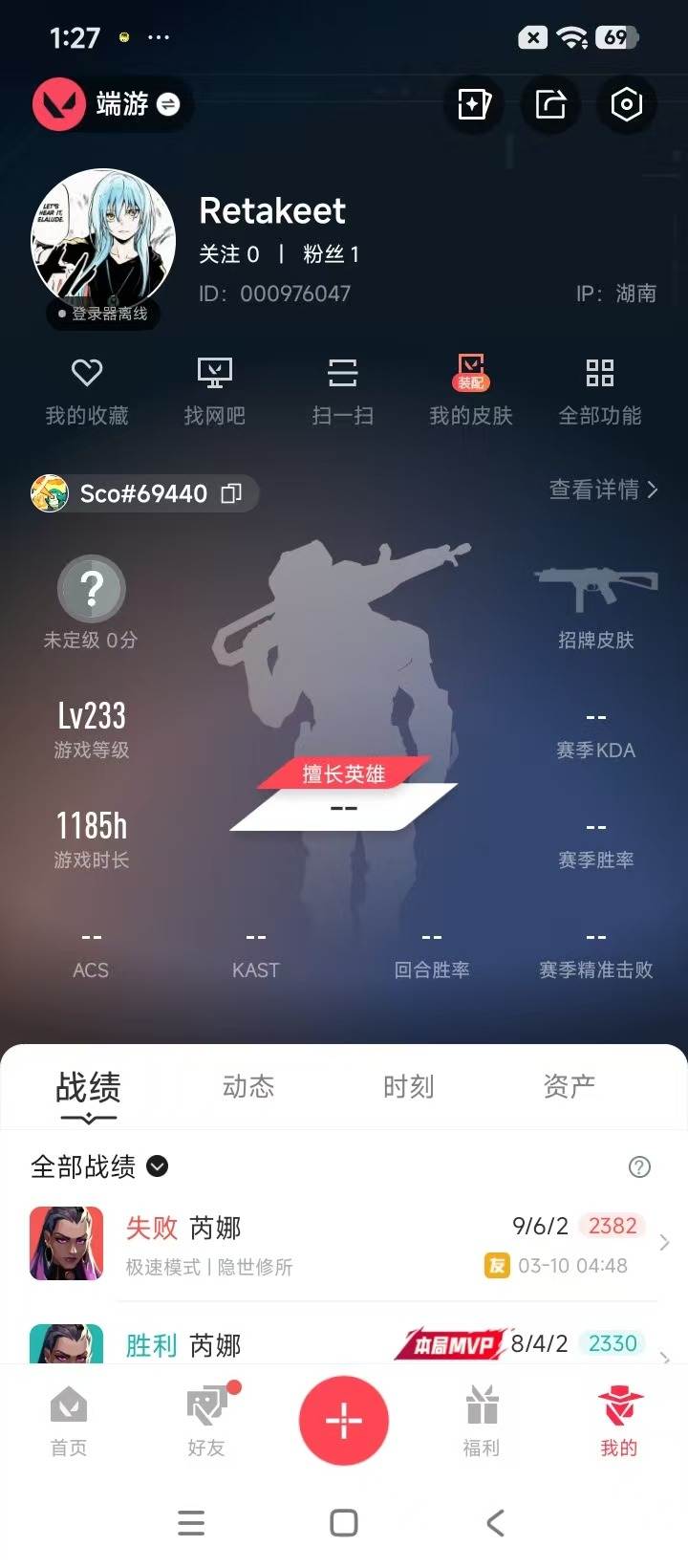Switch to the 资产 tab
This screenshot has width=688, height=1568.
(x=569, y=1086)
